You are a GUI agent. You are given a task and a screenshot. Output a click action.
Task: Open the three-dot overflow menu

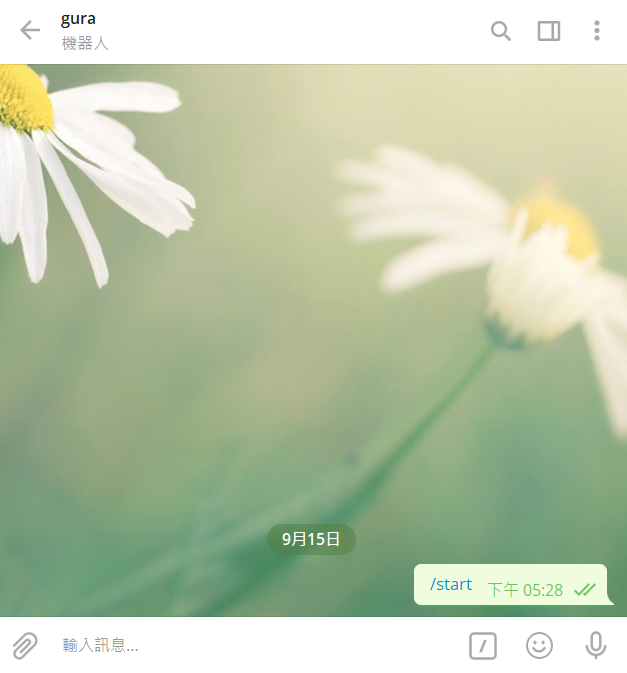click(x=597, y=31)
